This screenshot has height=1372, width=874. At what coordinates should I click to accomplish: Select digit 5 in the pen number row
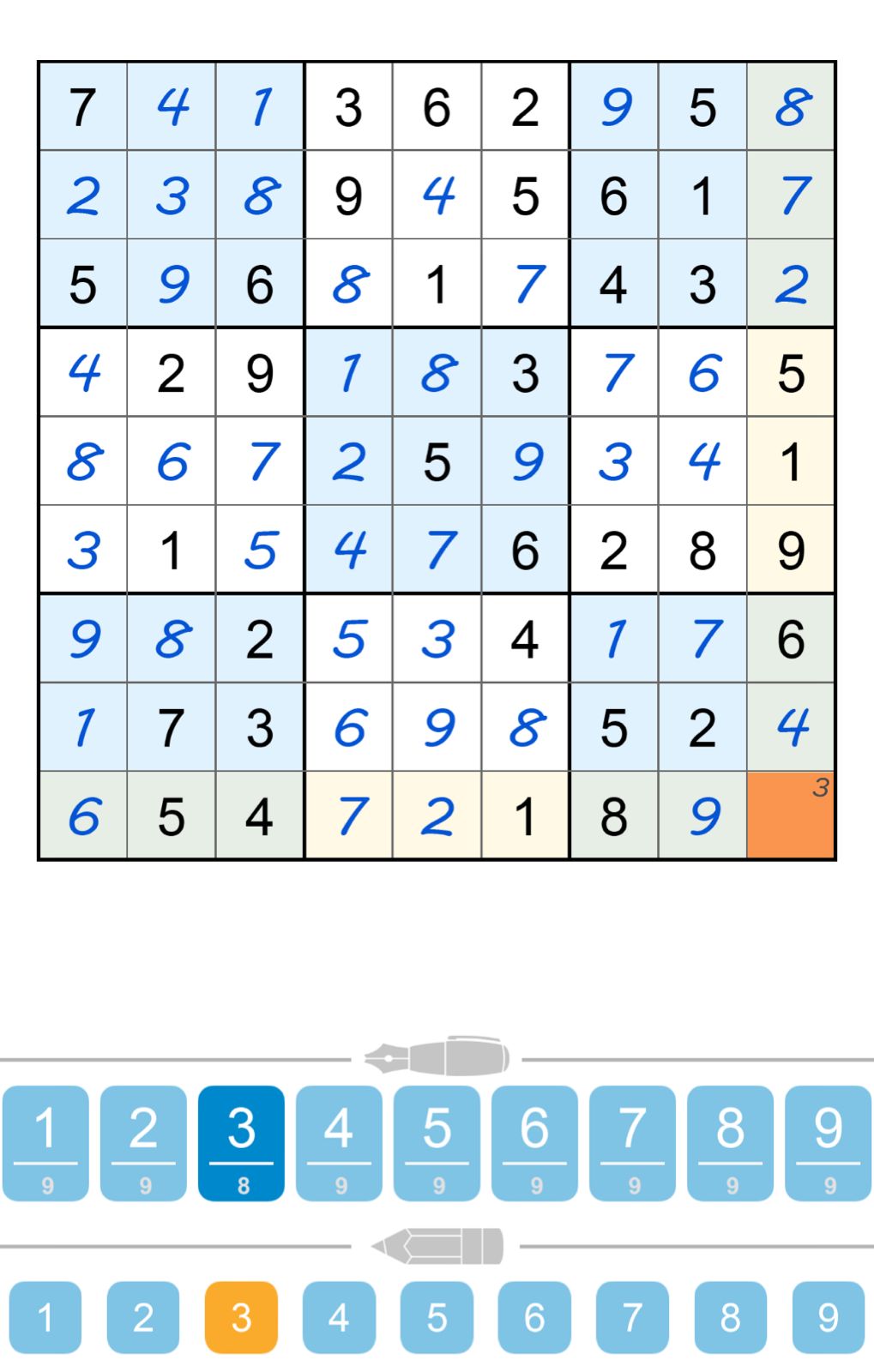437,1140
